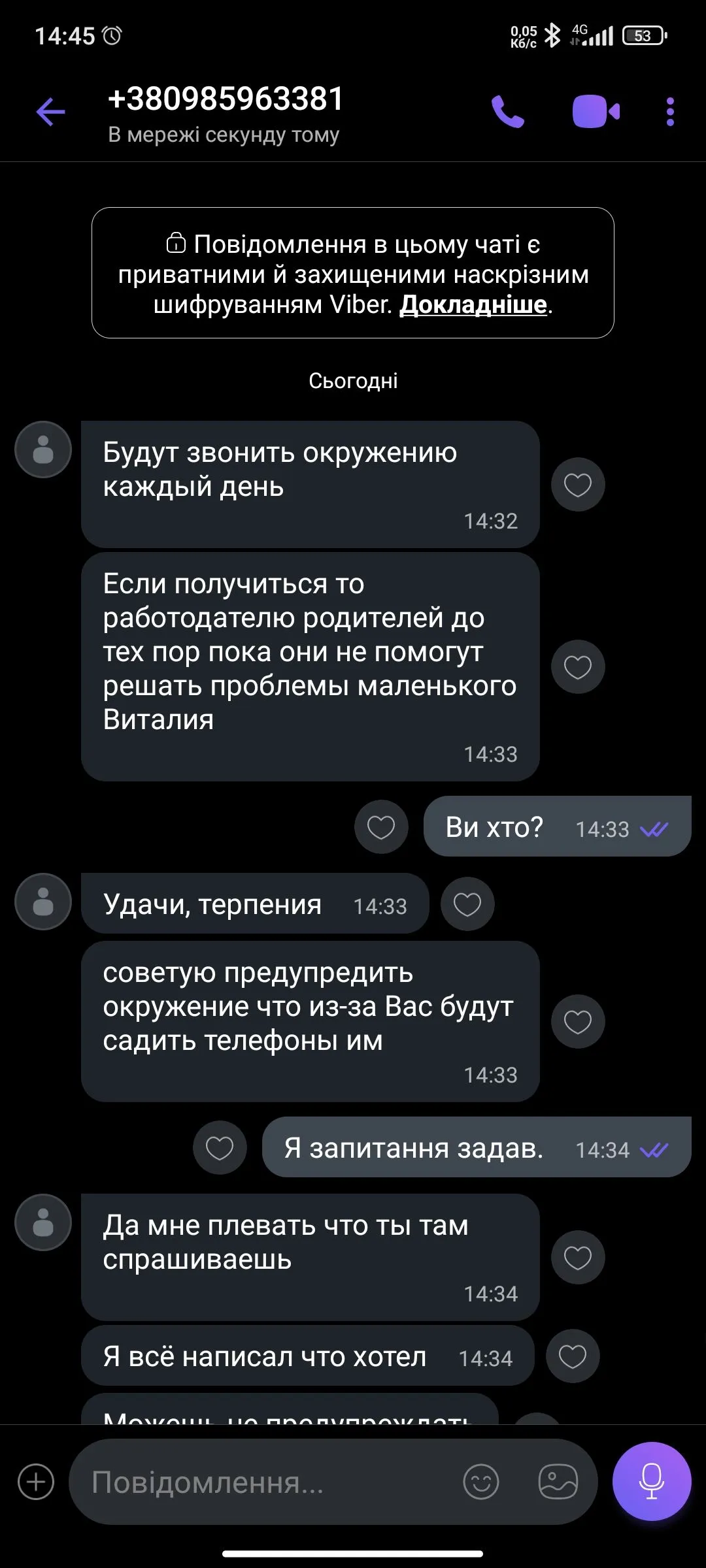Open the three-dot overflow menu
The image size is (706, 1568).
(669, 112)
